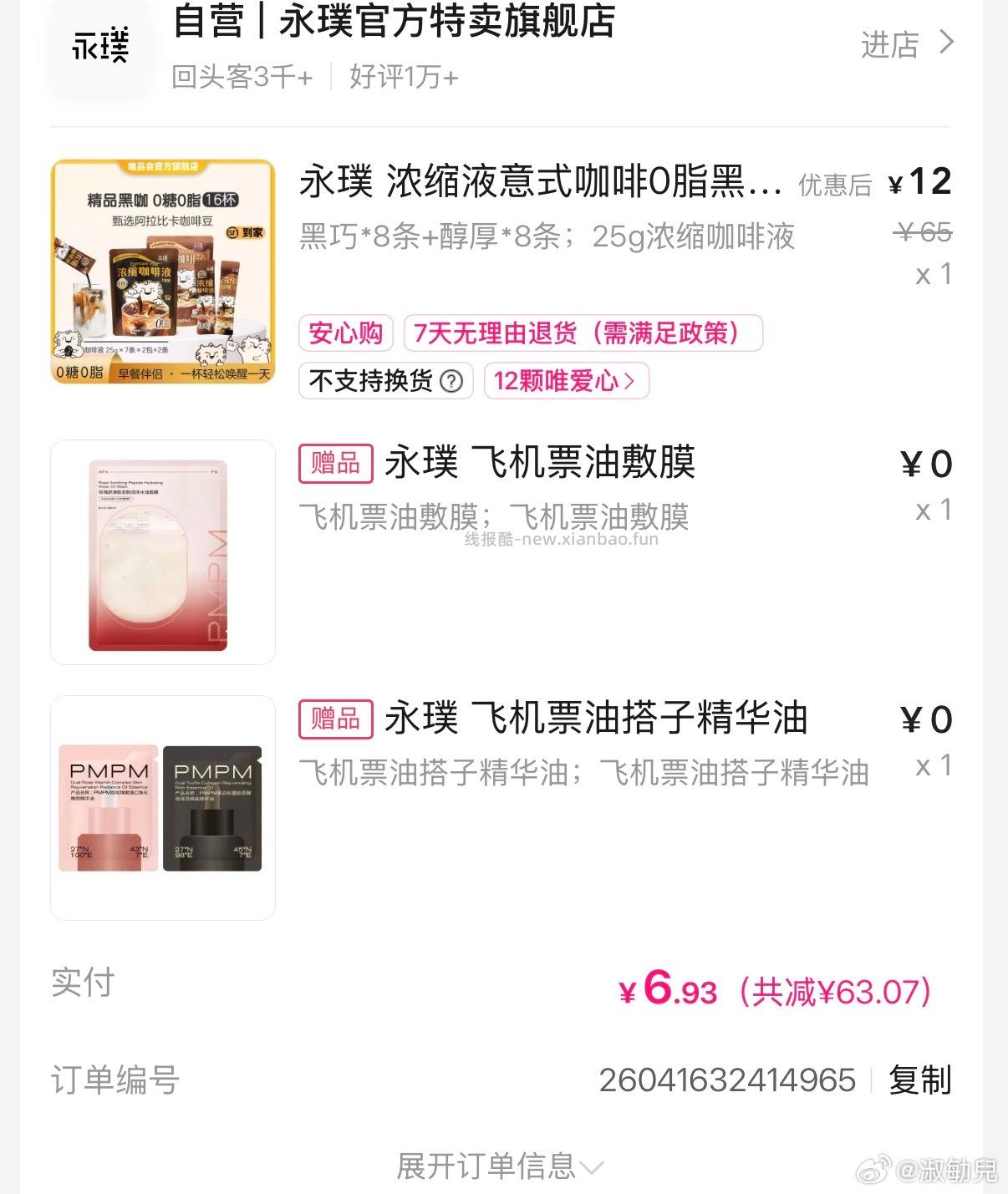Viewport: 1008px width, 1194px height.
Task: View the PMPM water oil mask image
Action: click(161, 549)
